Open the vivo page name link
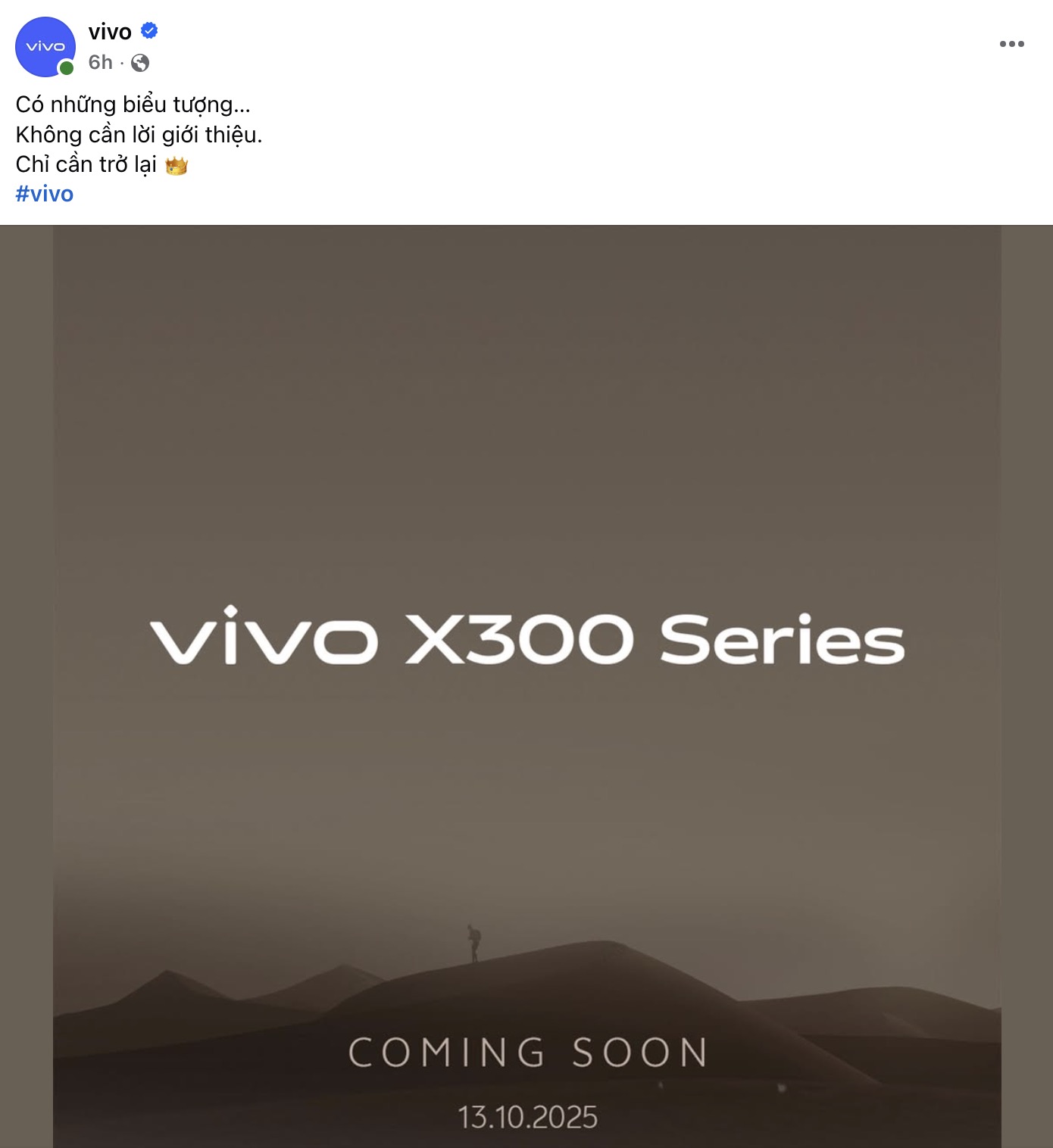Viewport: 1053px width, 1148px height. (x=110, y=32)
